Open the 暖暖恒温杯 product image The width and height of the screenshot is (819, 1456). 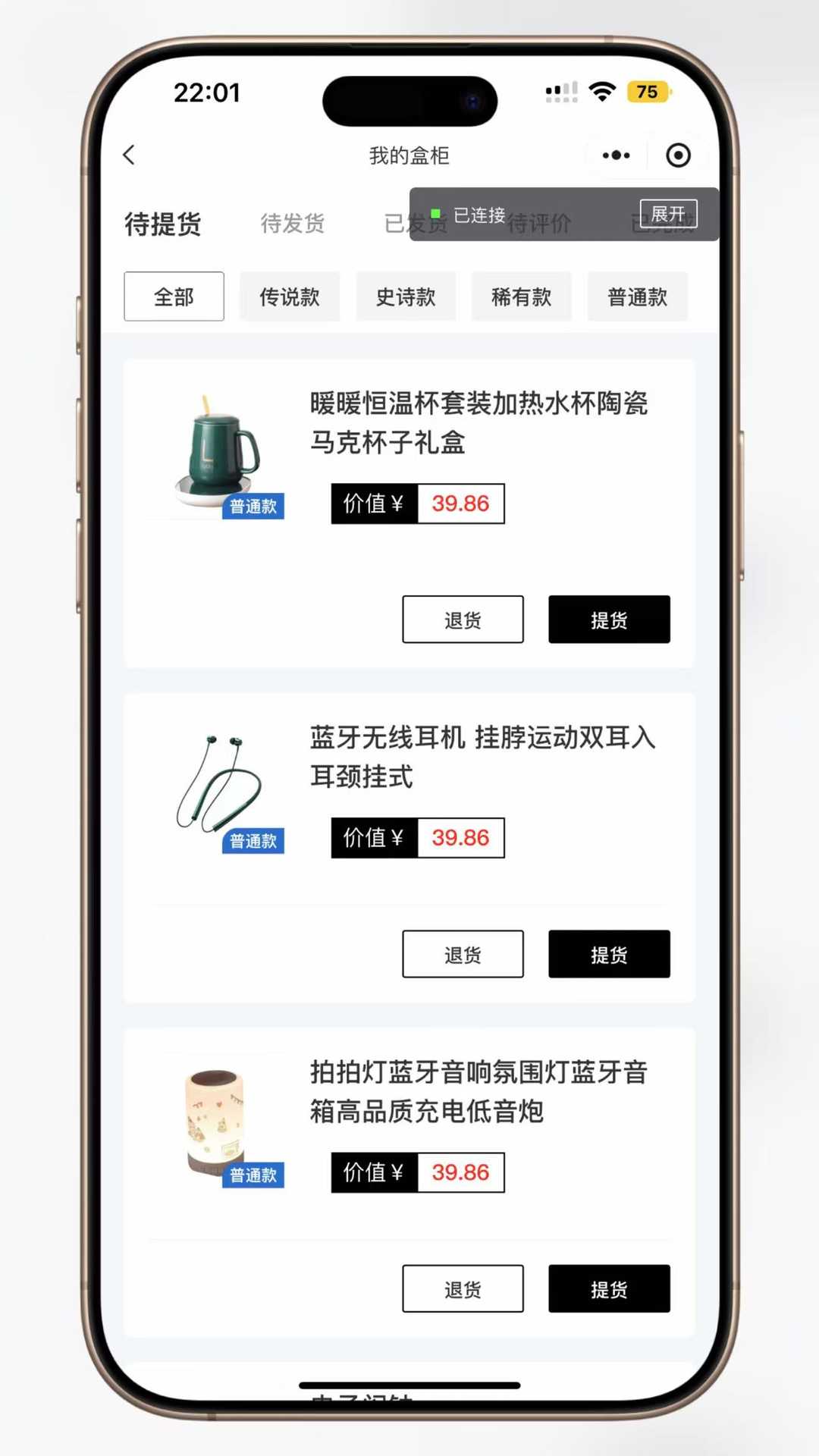(218, 455)
